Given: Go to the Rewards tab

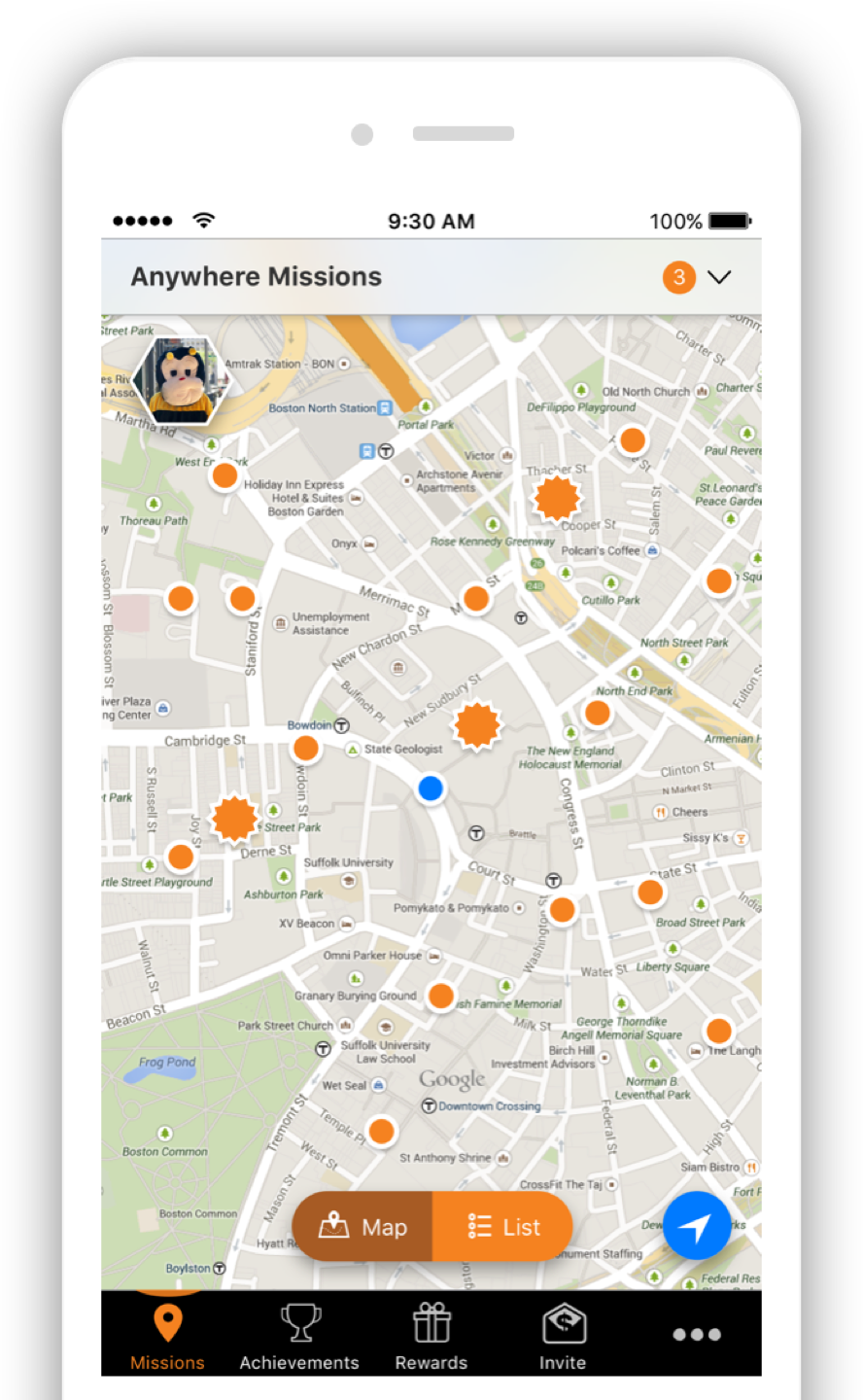Looking at the screenshot, I should click(x=431, y=1338).
